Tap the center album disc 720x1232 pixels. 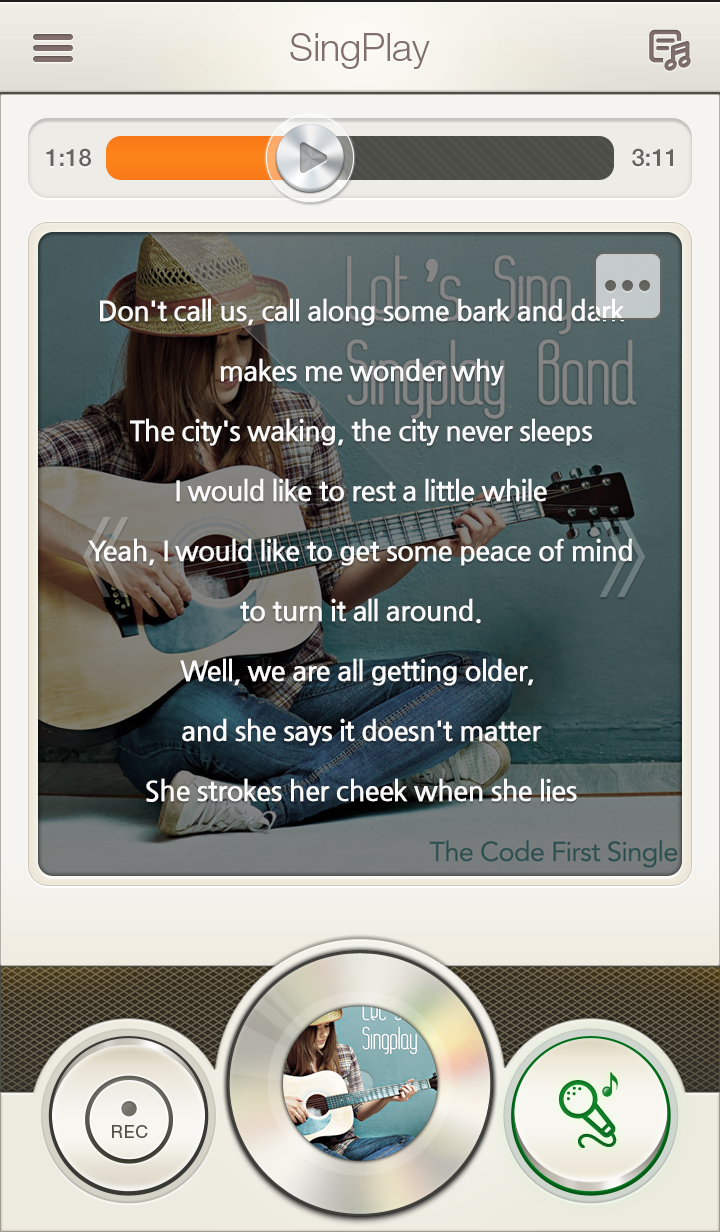tap(360, 1084)
